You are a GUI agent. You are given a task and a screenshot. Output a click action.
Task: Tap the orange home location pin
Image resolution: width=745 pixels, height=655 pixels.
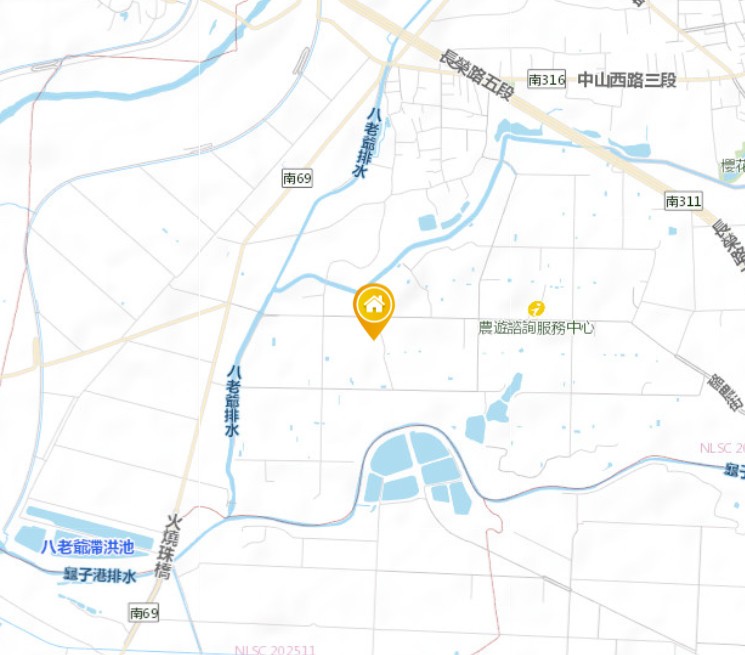pyautogui.click(x=374, y=306)
